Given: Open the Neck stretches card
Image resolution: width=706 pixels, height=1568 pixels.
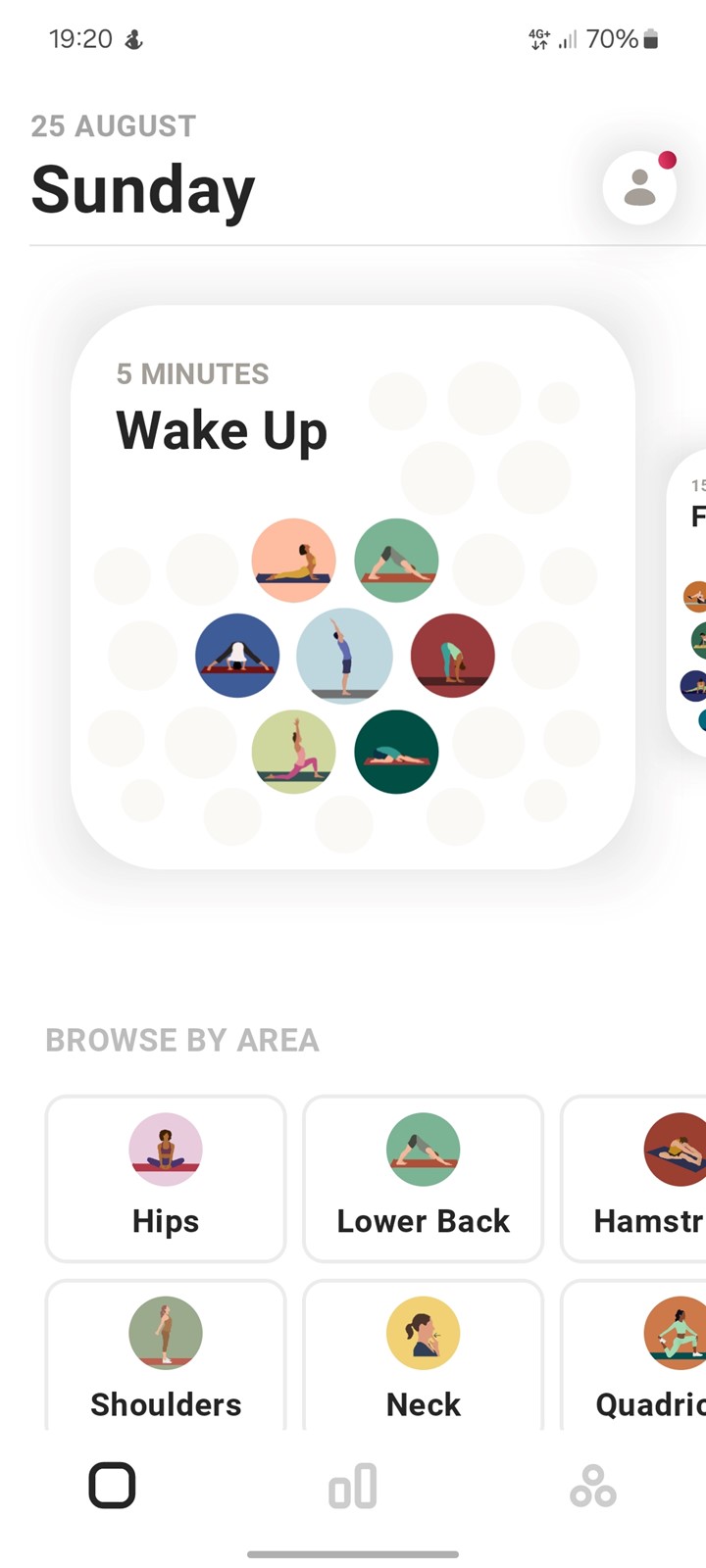Looking at the screenshot, I should click(423, 1355).
